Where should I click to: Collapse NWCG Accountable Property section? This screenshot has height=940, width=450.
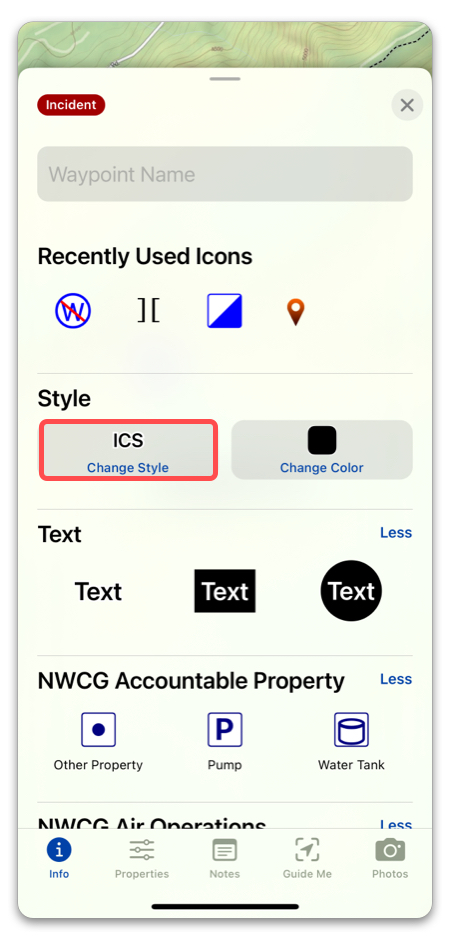[x=396, y=679]
